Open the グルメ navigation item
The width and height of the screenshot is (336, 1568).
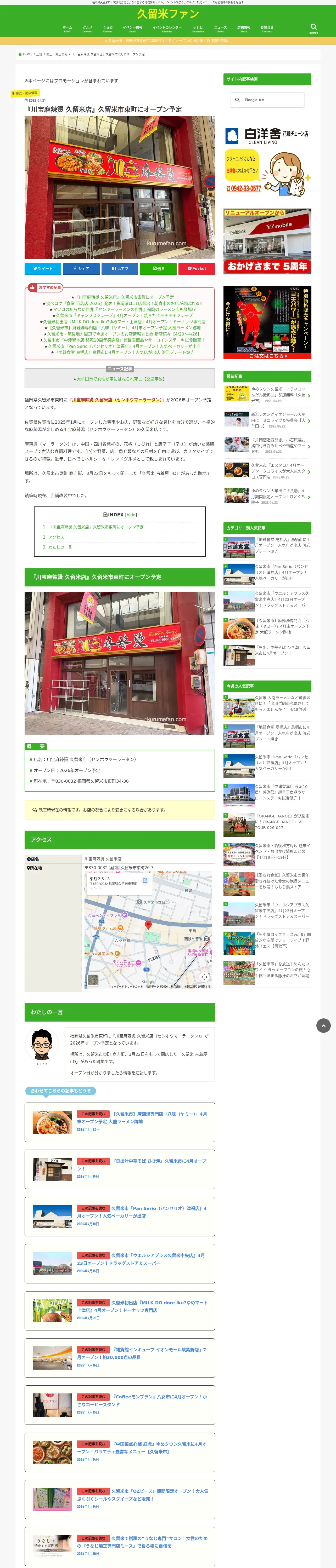pos(87,28)
